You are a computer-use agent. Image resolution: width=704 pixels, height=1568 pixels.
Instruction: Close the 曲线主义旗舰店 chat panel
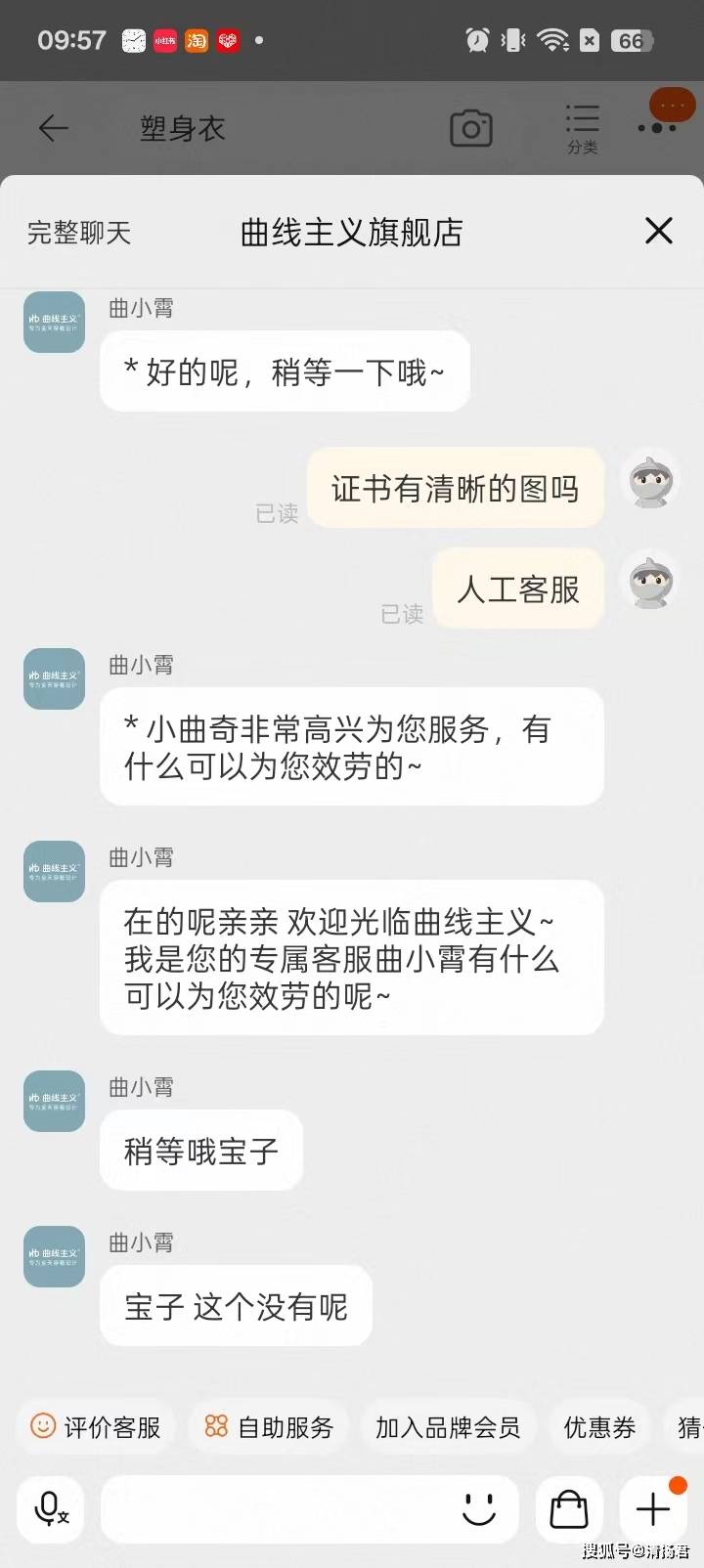point(659,232)
